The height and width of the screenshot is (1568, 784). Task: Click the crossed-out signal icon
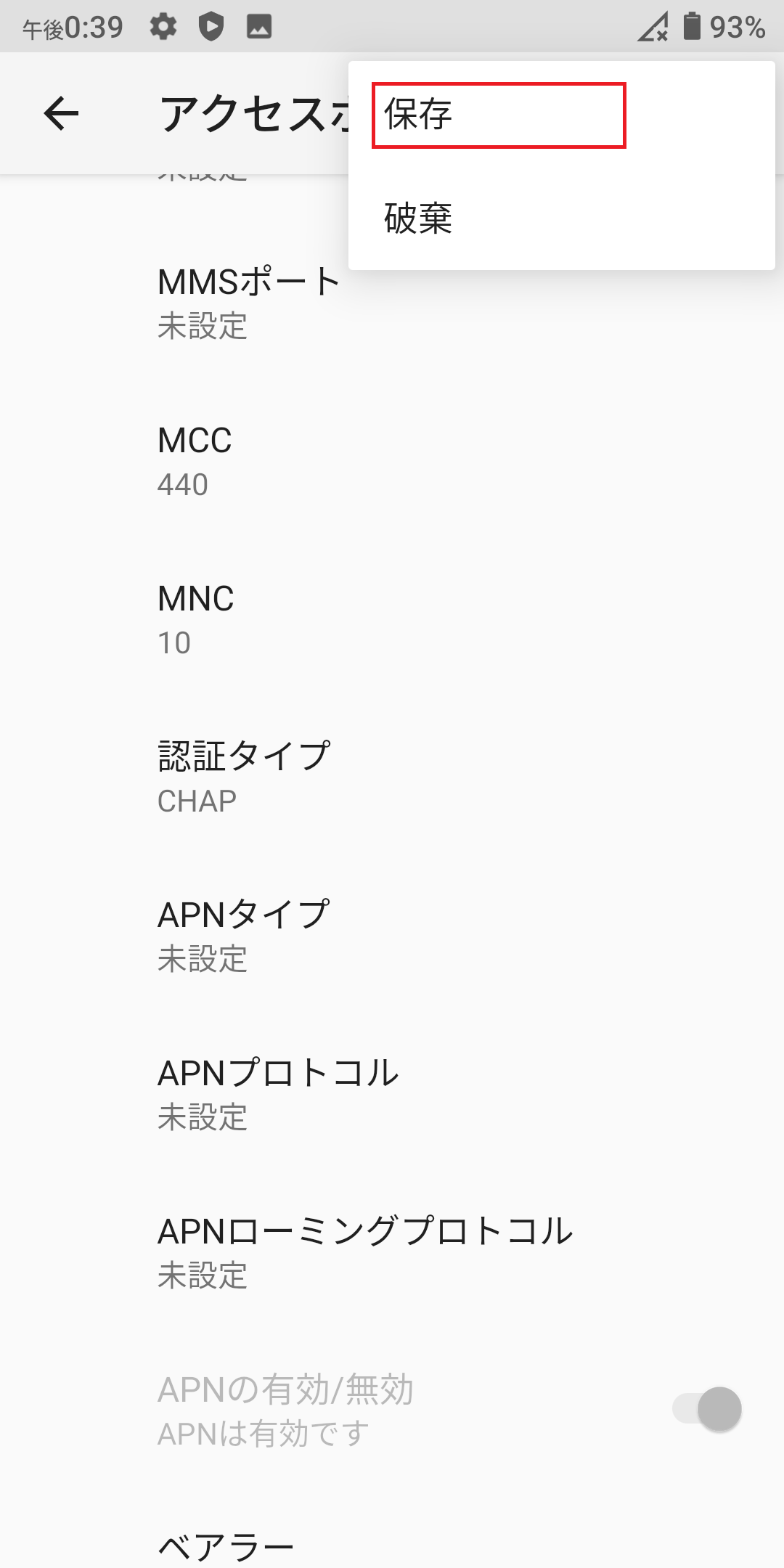coord(652,28)
